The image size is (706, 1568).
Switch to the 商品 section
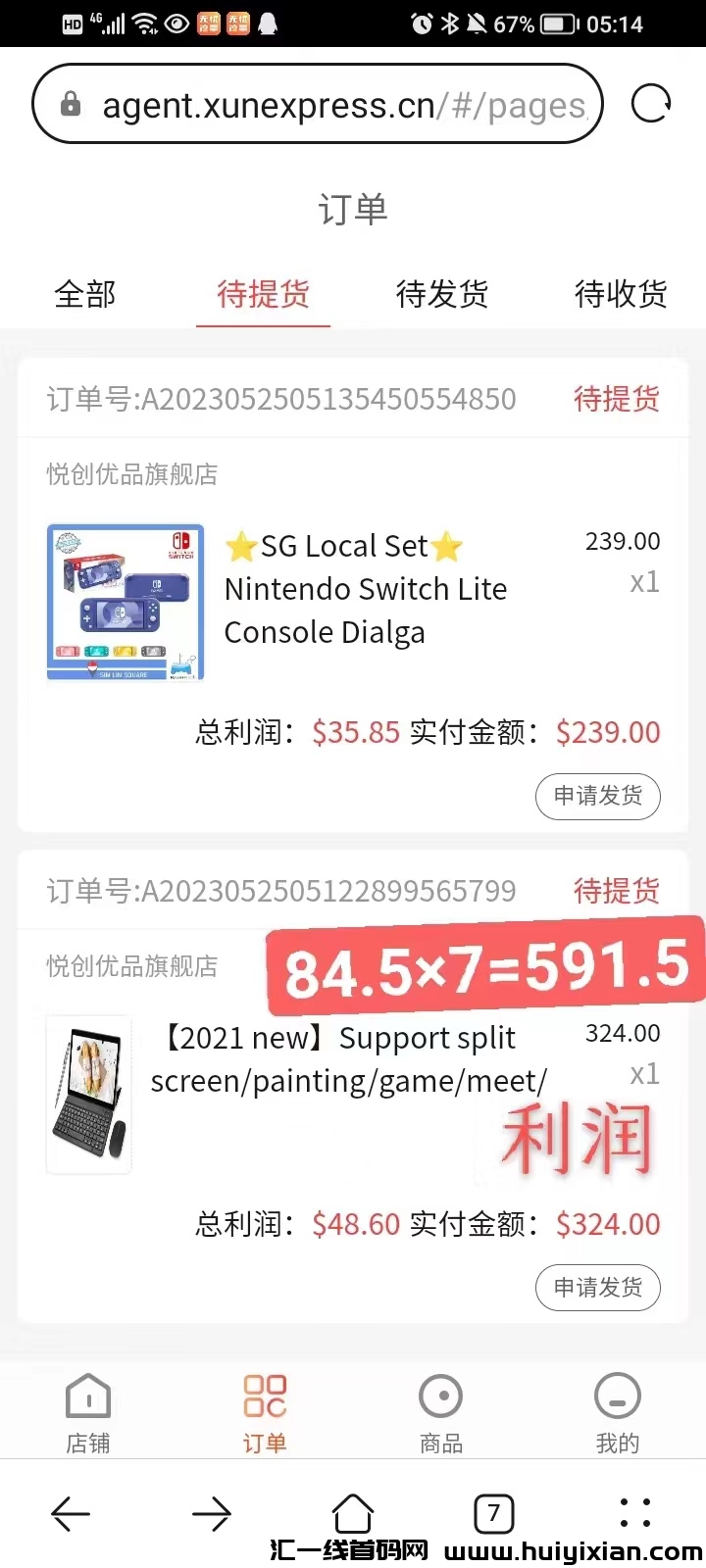point(440,1412)
